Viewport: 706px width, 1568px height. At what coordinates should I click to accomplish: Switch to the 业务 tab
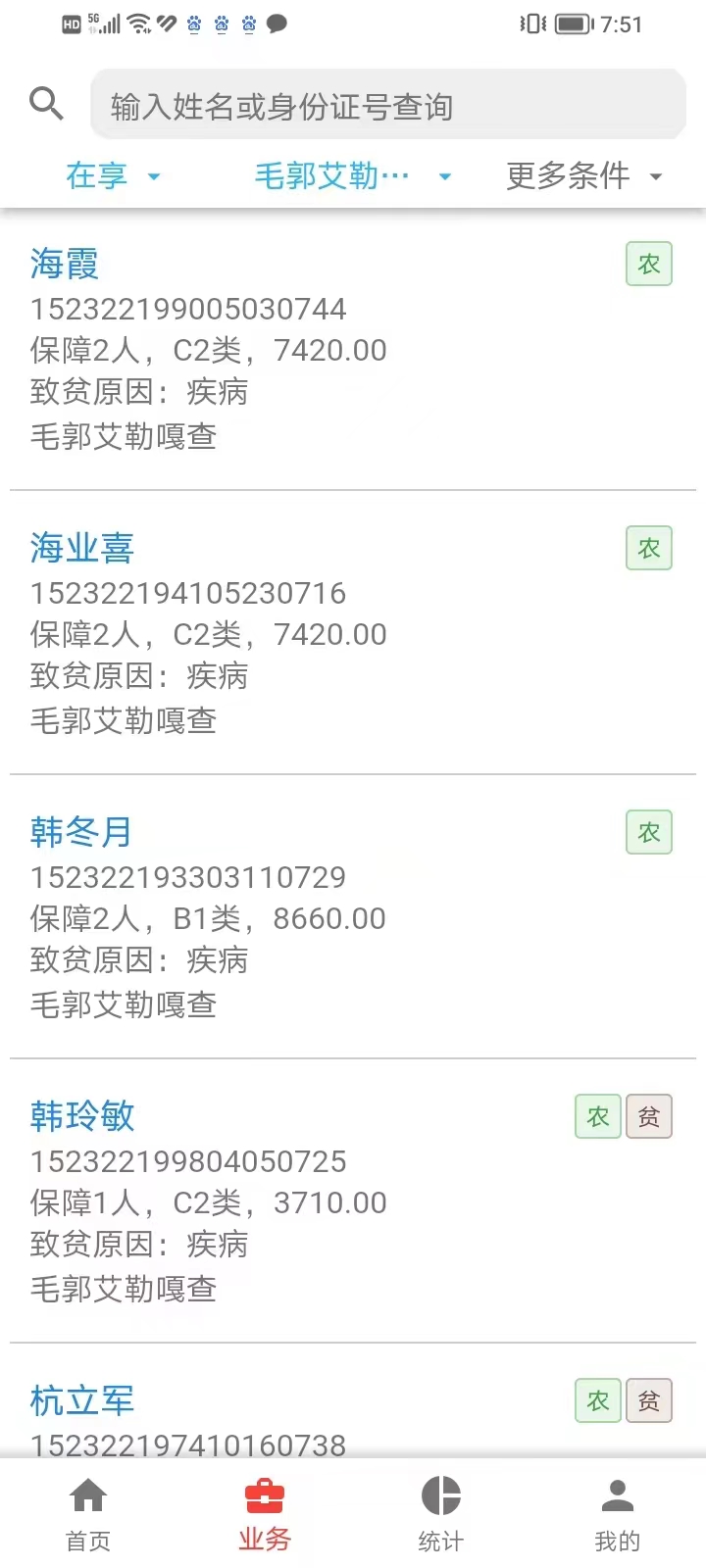(x=265, y=1514)
